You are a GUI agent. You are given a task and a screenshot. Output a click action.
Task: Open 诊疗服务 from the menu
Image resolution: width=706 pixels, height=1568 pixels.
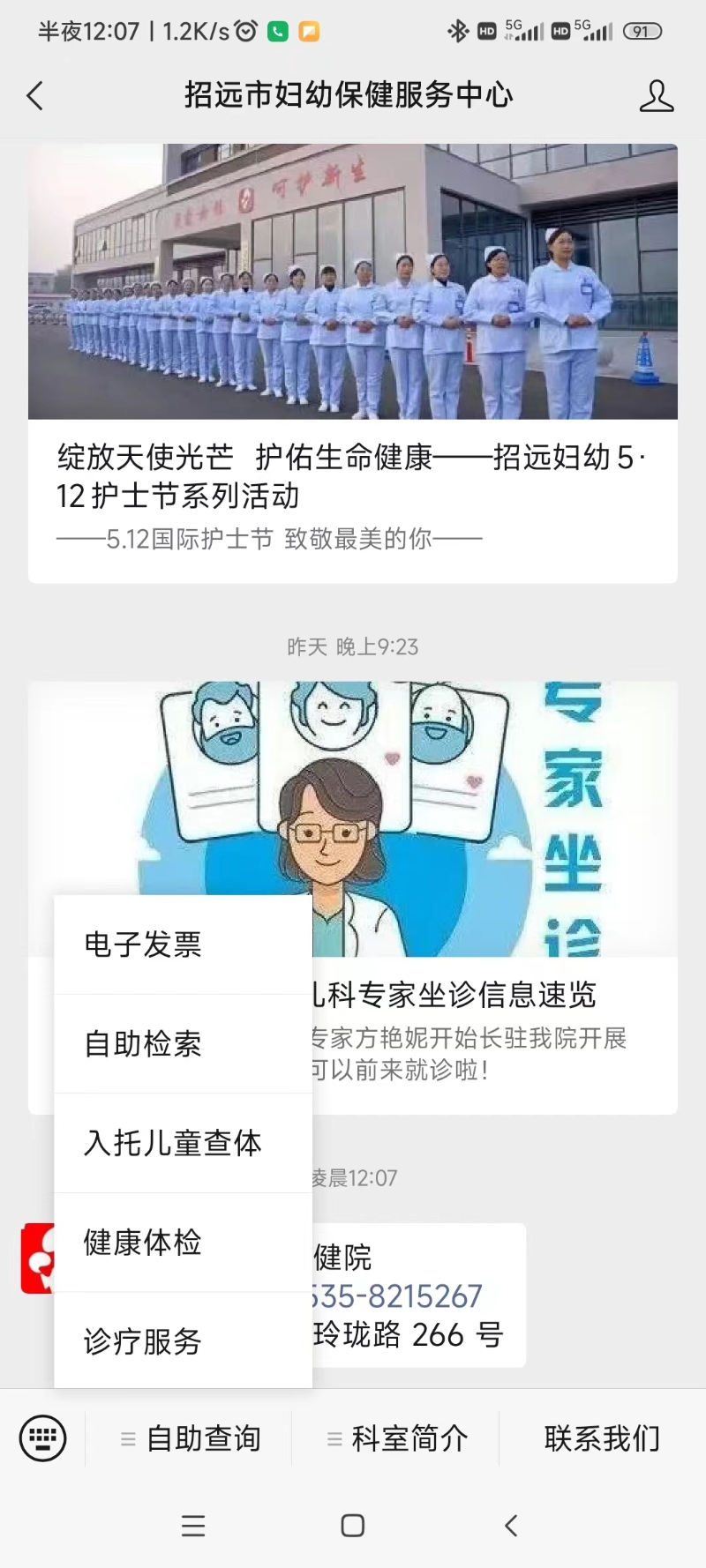tap(184, 1341)
